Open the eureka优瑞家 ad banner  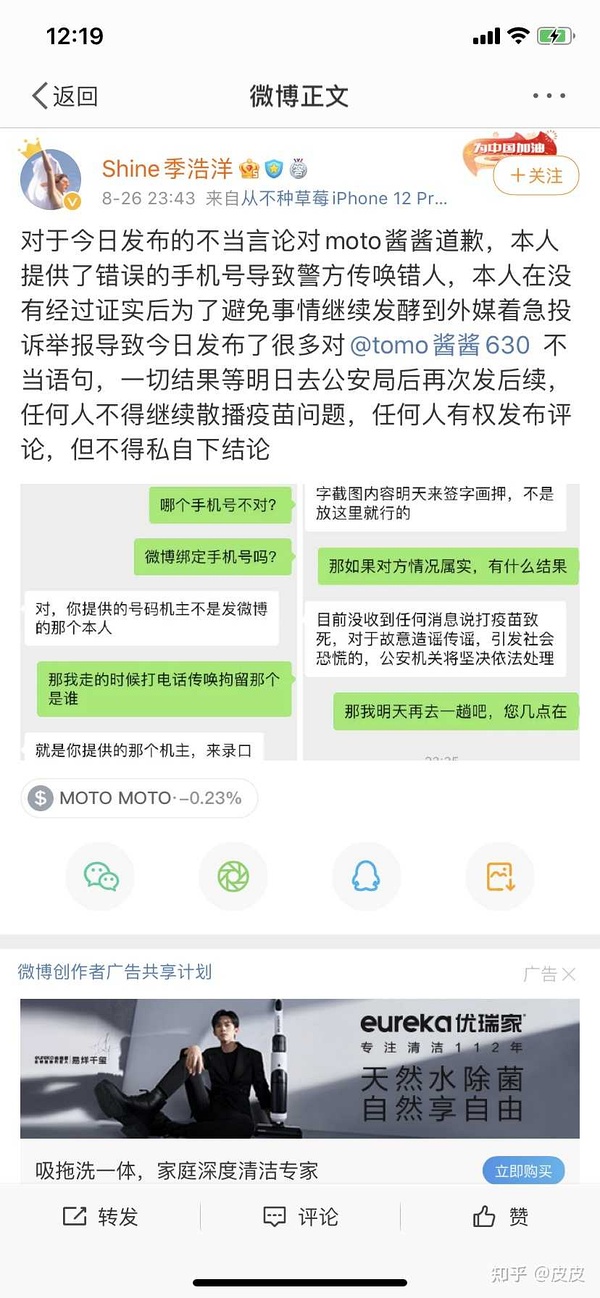(300, 1068)
